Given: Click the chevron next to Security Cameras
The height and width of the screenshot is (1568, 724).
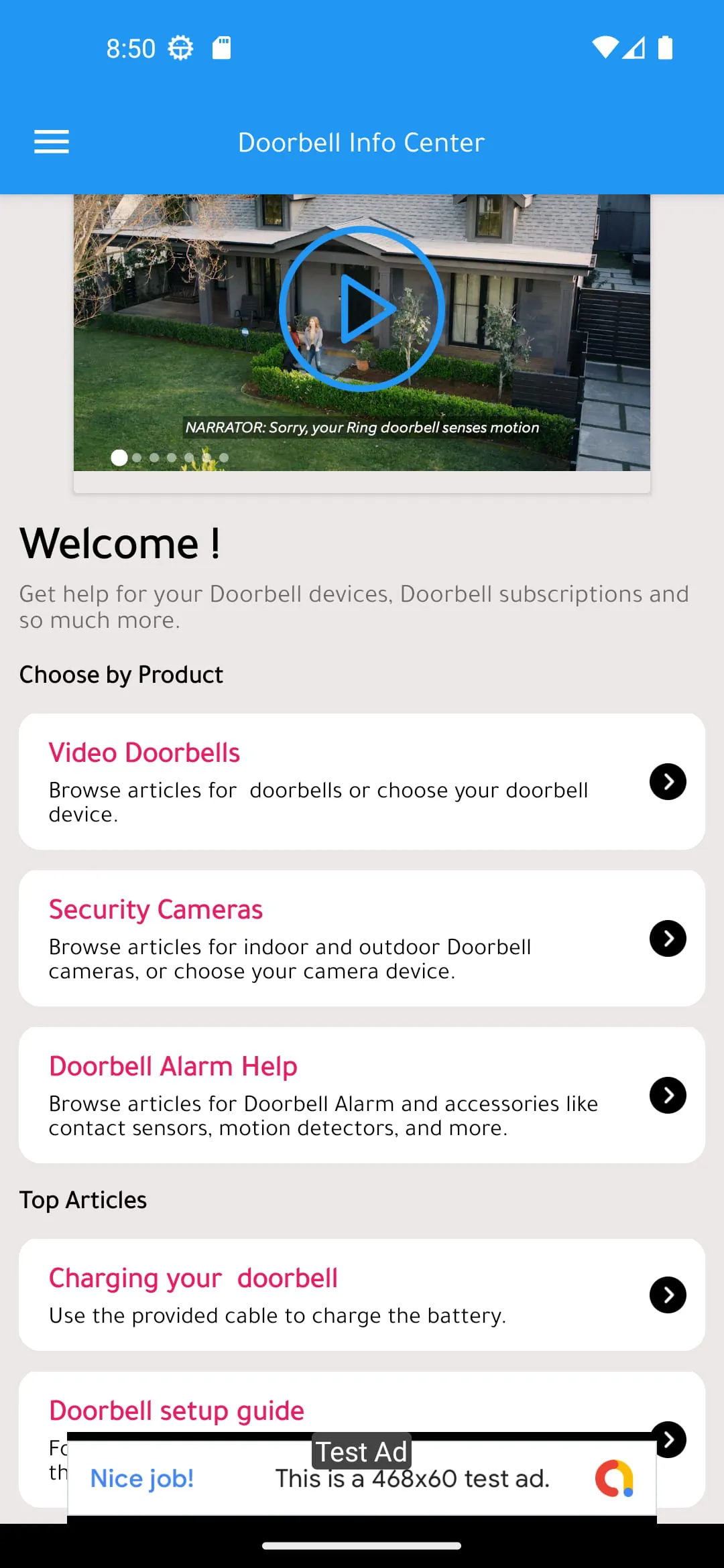Looking at the screenshot, I should (x=668, y=938).
